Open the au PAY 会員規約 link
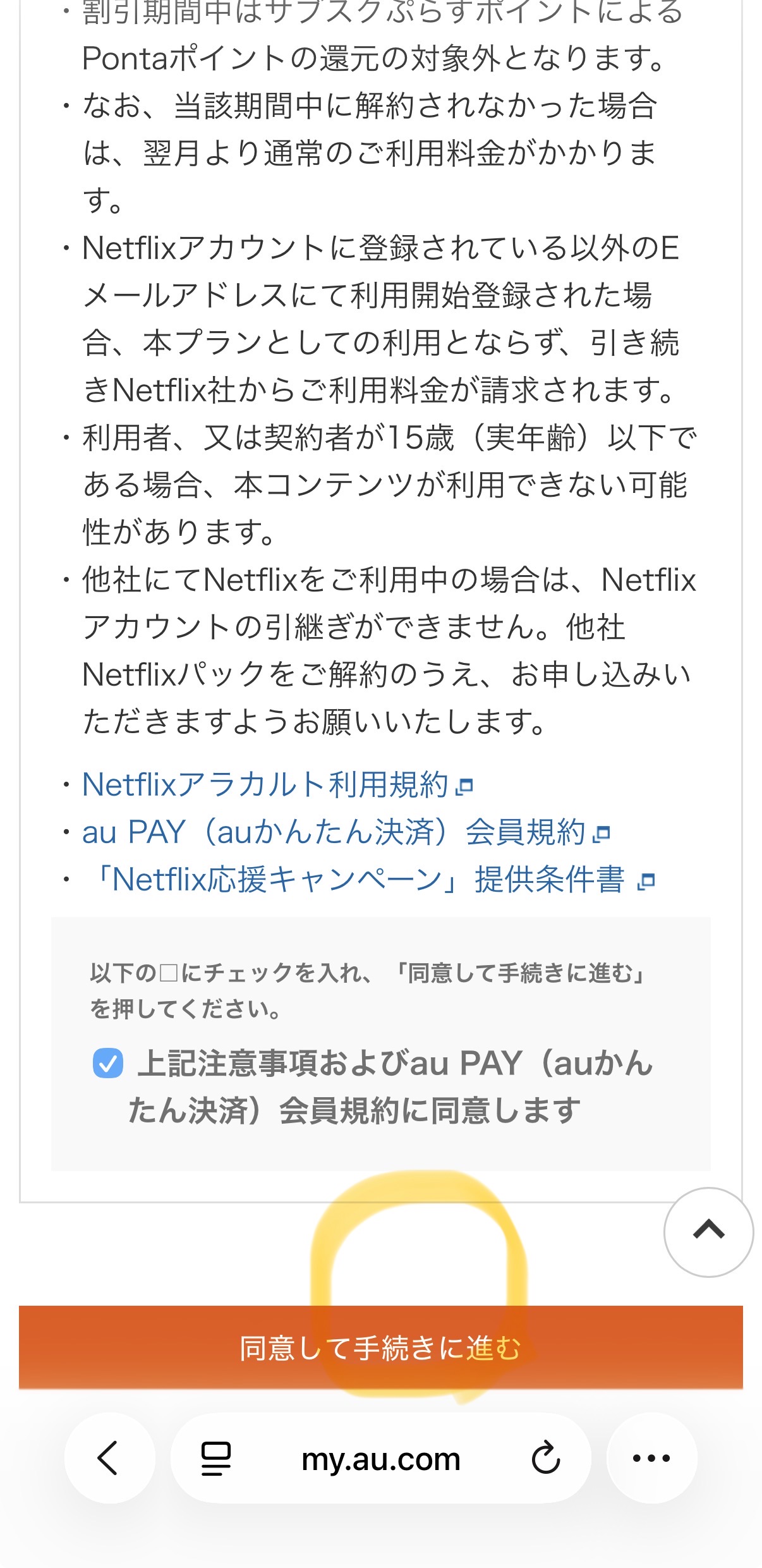Image resolution: width=762 pixels, height=1568 pixels. pyautogui.click(x=335, y=832)
